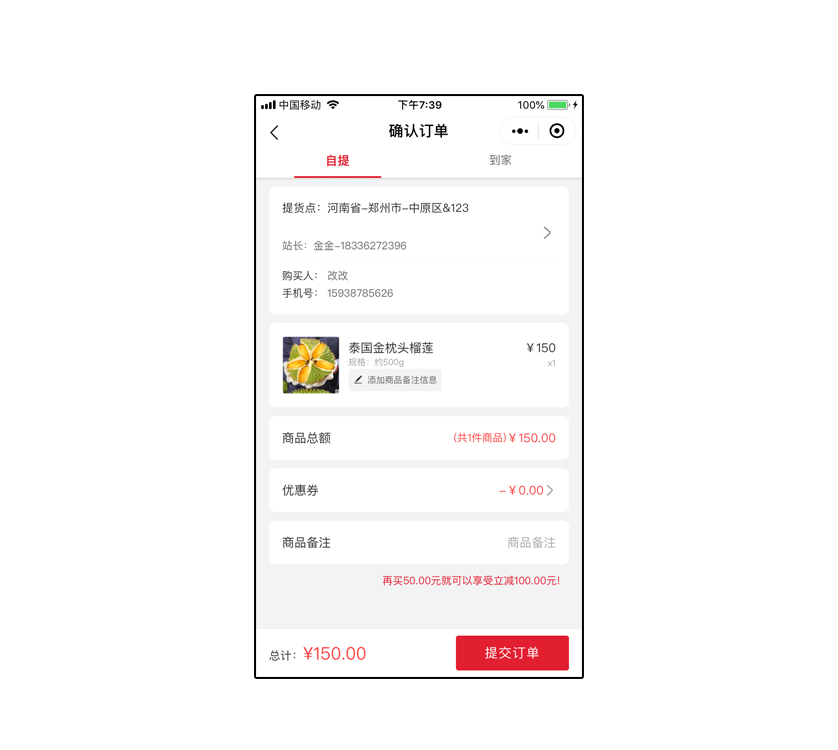Tap 添加商品备注信息 under the durian item
Image resolution: width=838 pixels, height=750 pixels.
[x=395, y=380]
